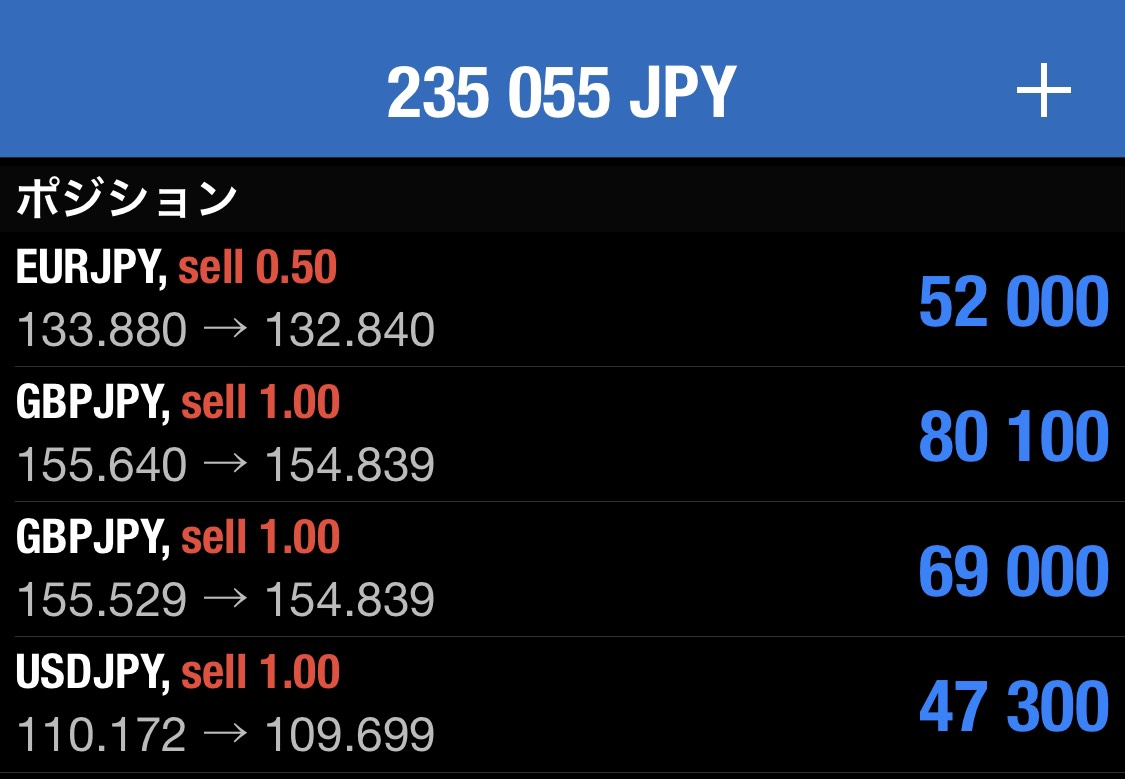
Task: Open the EURJPY sell 0.50 position
Action: click(562, 299)
